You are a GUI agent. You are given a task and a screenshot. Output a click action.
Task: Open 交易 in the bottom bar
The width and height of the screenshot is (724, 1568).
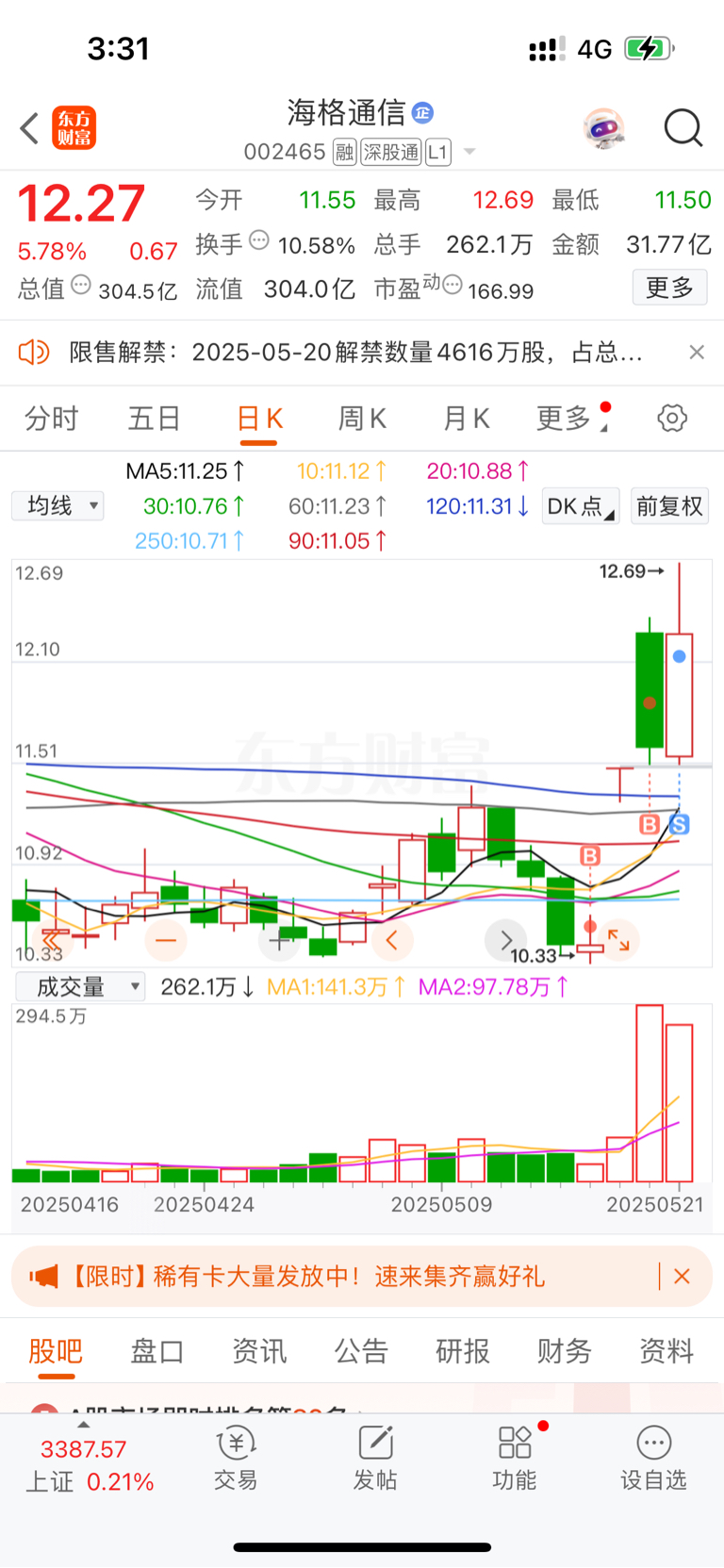point(236,1458)
